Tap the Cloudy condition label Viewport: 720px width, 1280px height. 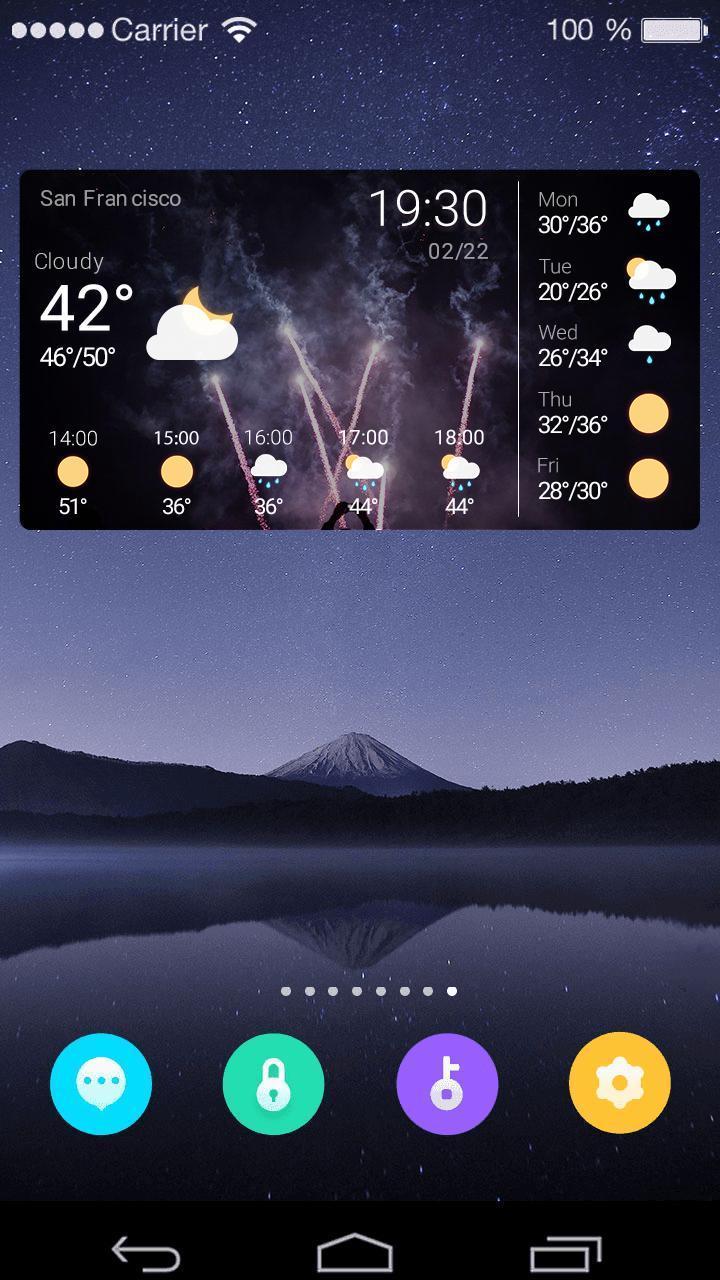coord(67,262)
